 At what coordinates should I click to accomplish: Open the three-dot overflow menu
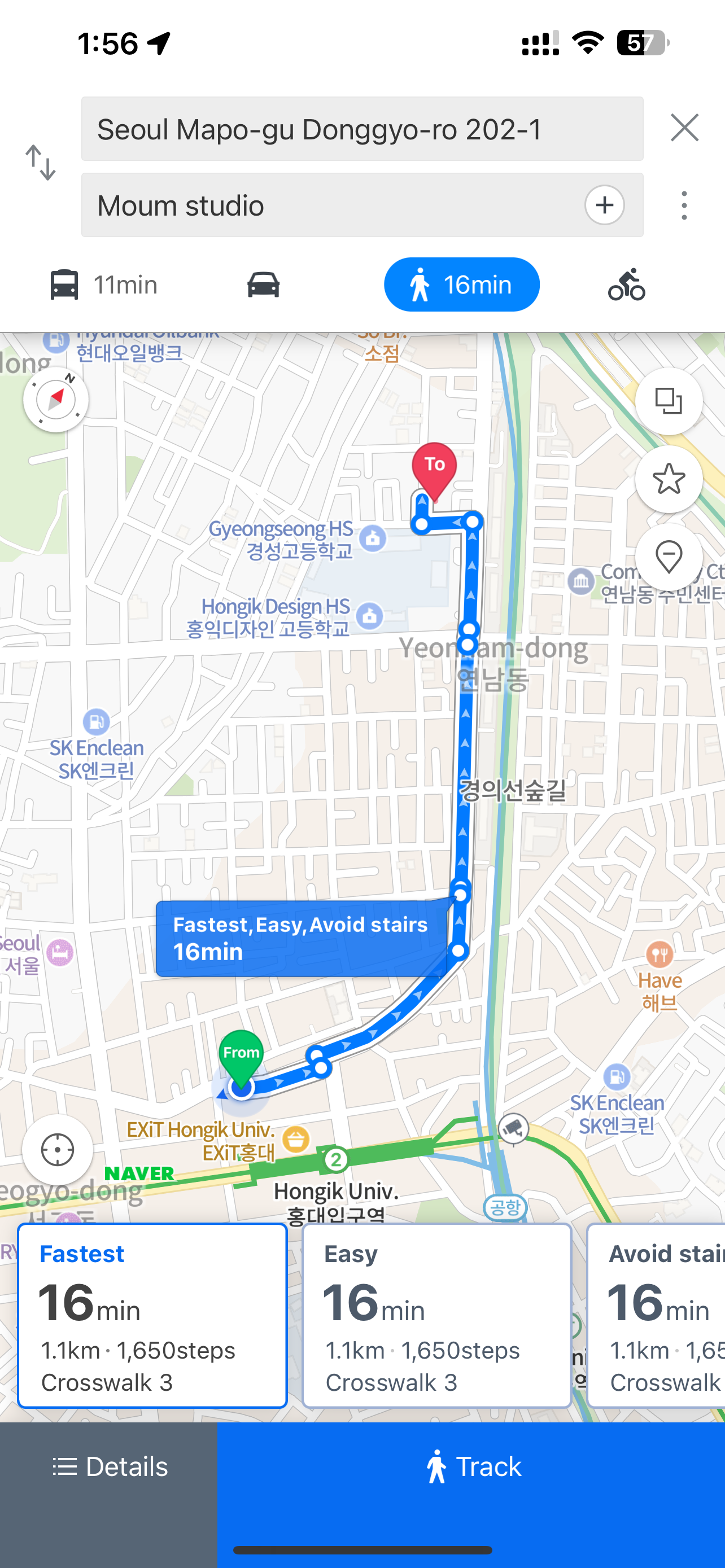(x=684, y=205)
